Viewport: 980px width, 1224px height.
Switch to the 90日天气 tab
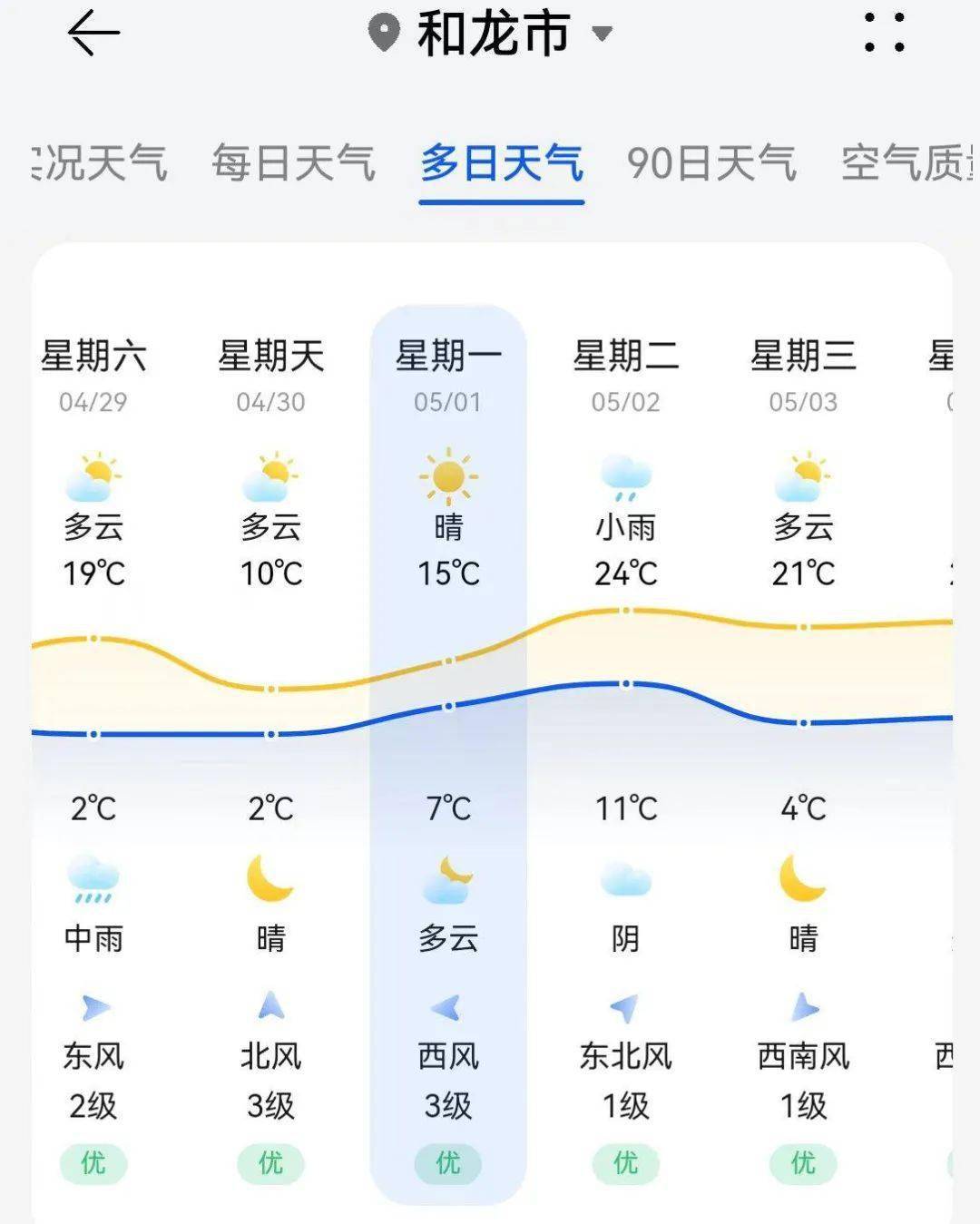[x=711, y=164]
